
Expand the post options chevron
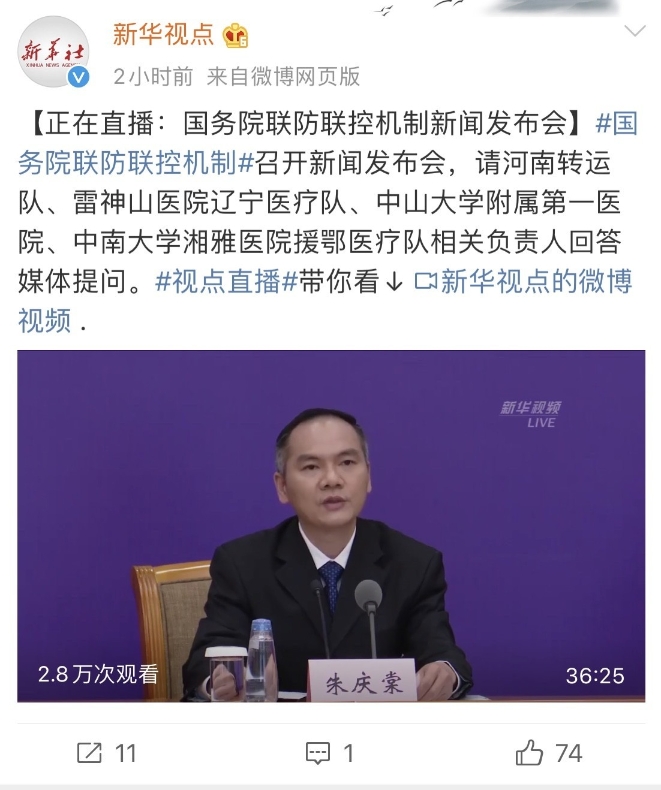[x=635, y=33]
